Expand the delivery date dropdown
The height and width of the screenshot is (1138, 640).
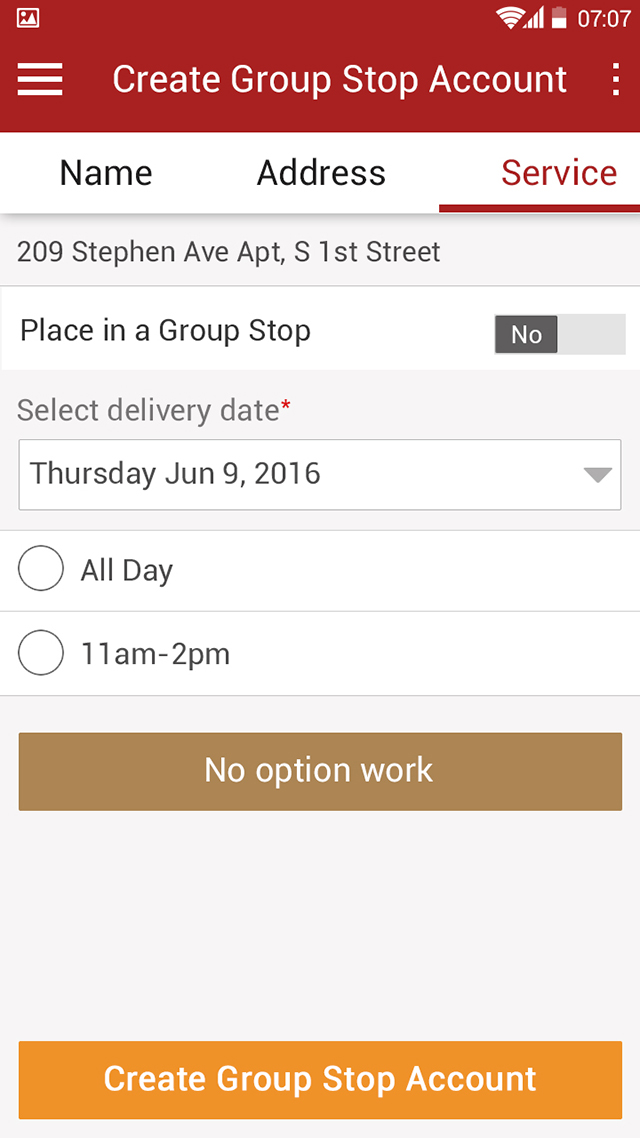coord(319,475)
